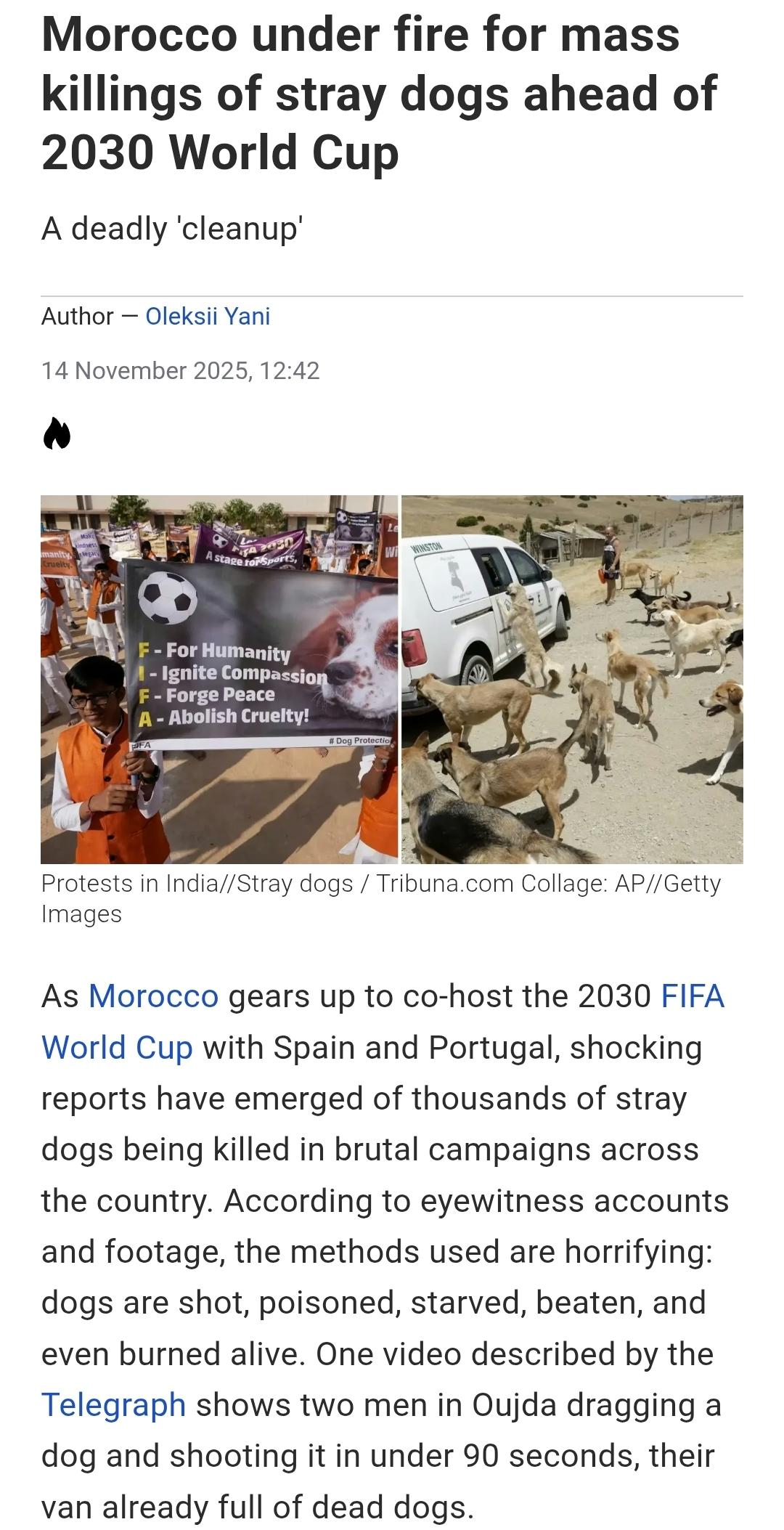Open the Telegraph source link
This screenshot has width=784, height=1530.
(113, 1404)
